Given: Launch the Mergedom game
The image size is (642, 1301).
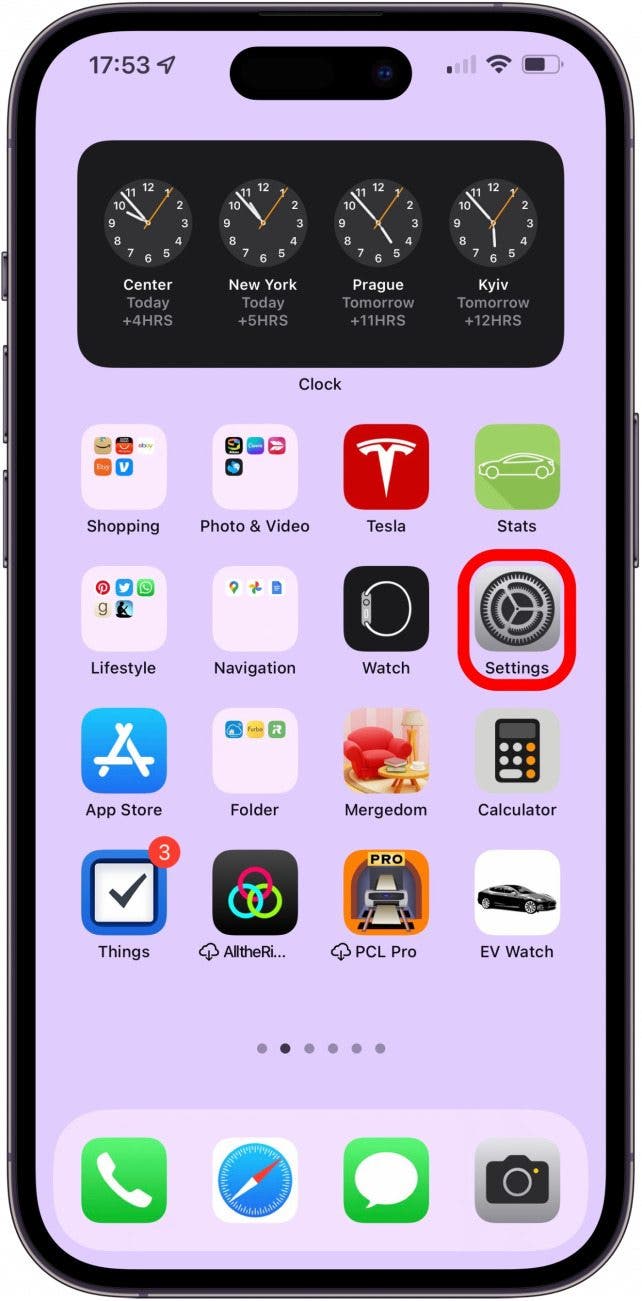Looking at the screenshot, I should coord(386,751).
